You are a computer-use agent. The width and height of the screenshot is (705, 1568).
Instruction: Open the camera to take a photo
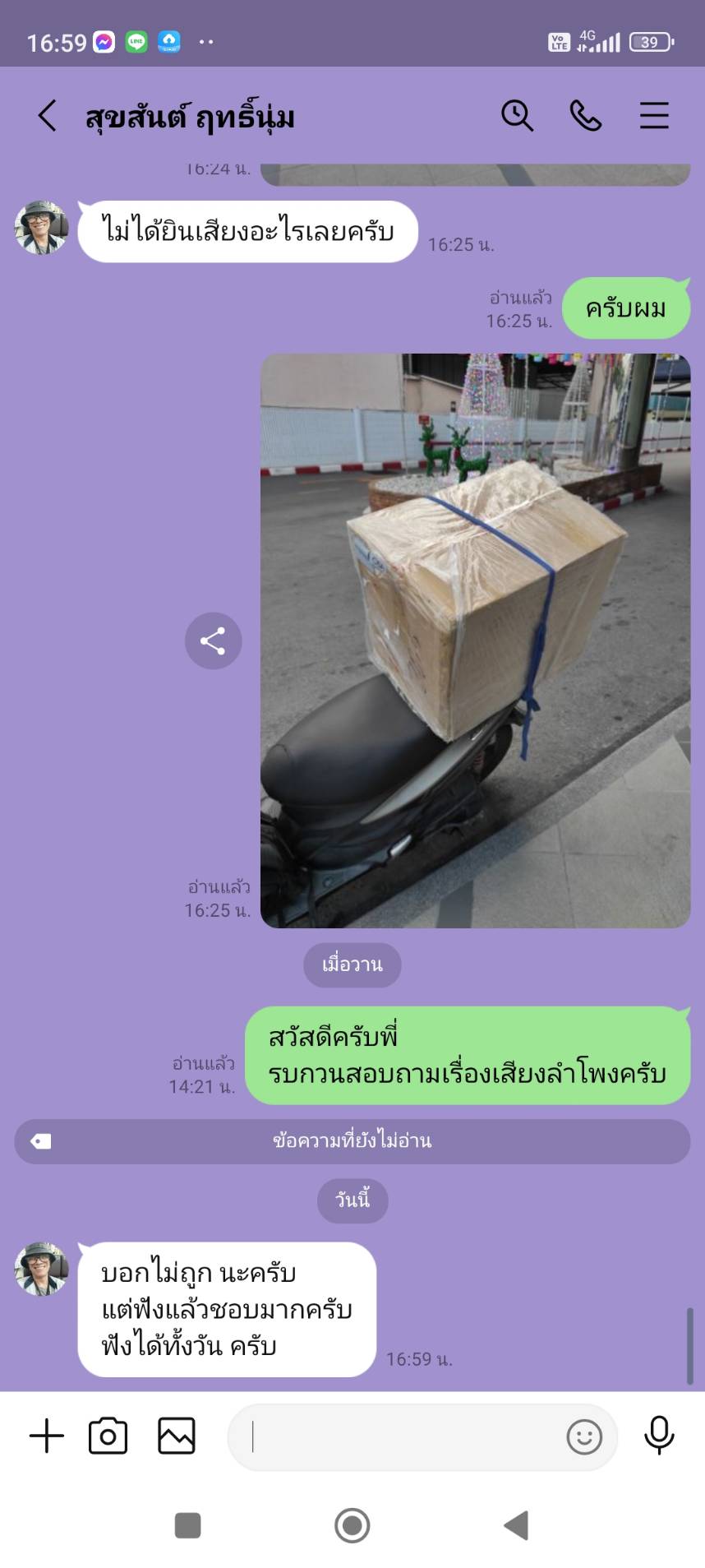(x=108, y=1436)
